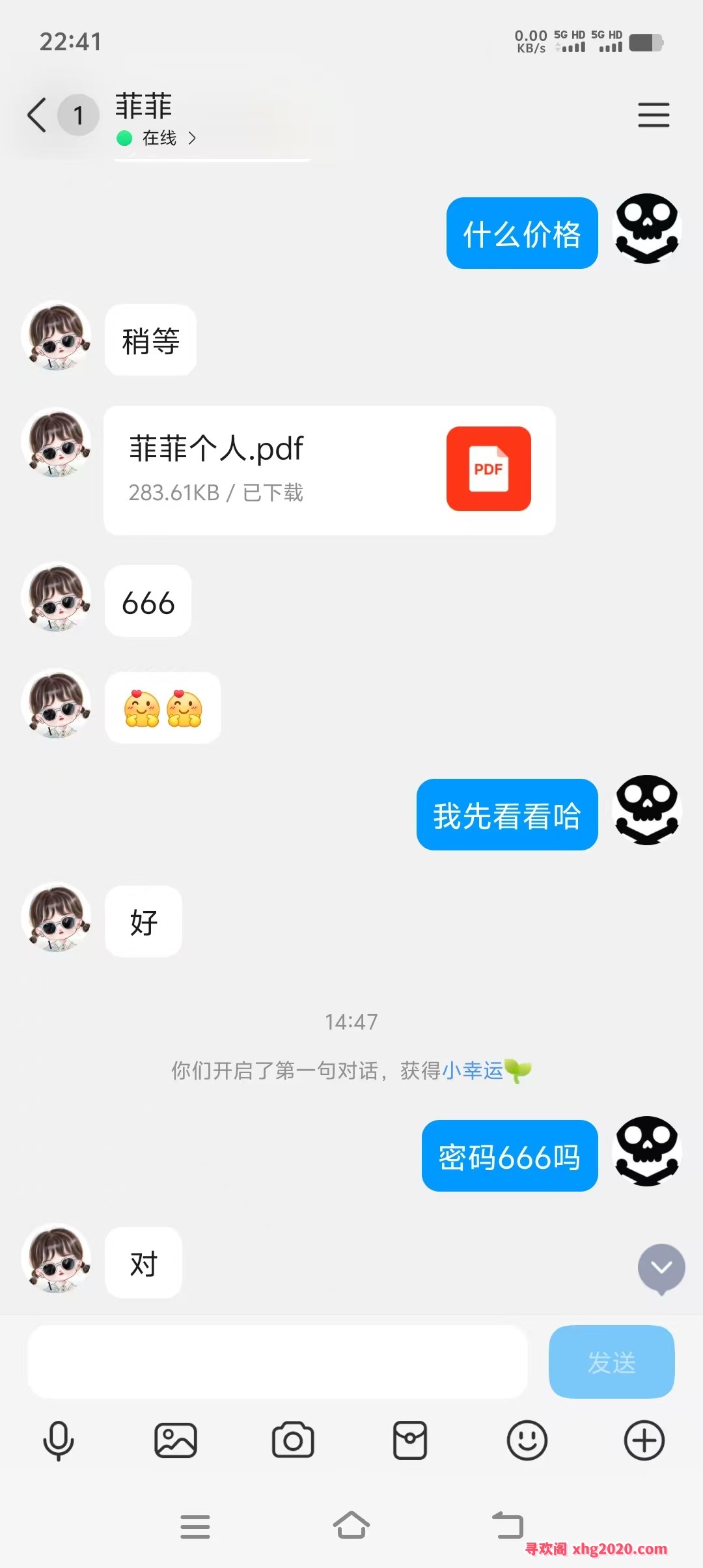Tap the 发送 send button
703x1568 pixels.
(x=611, y=1362)
